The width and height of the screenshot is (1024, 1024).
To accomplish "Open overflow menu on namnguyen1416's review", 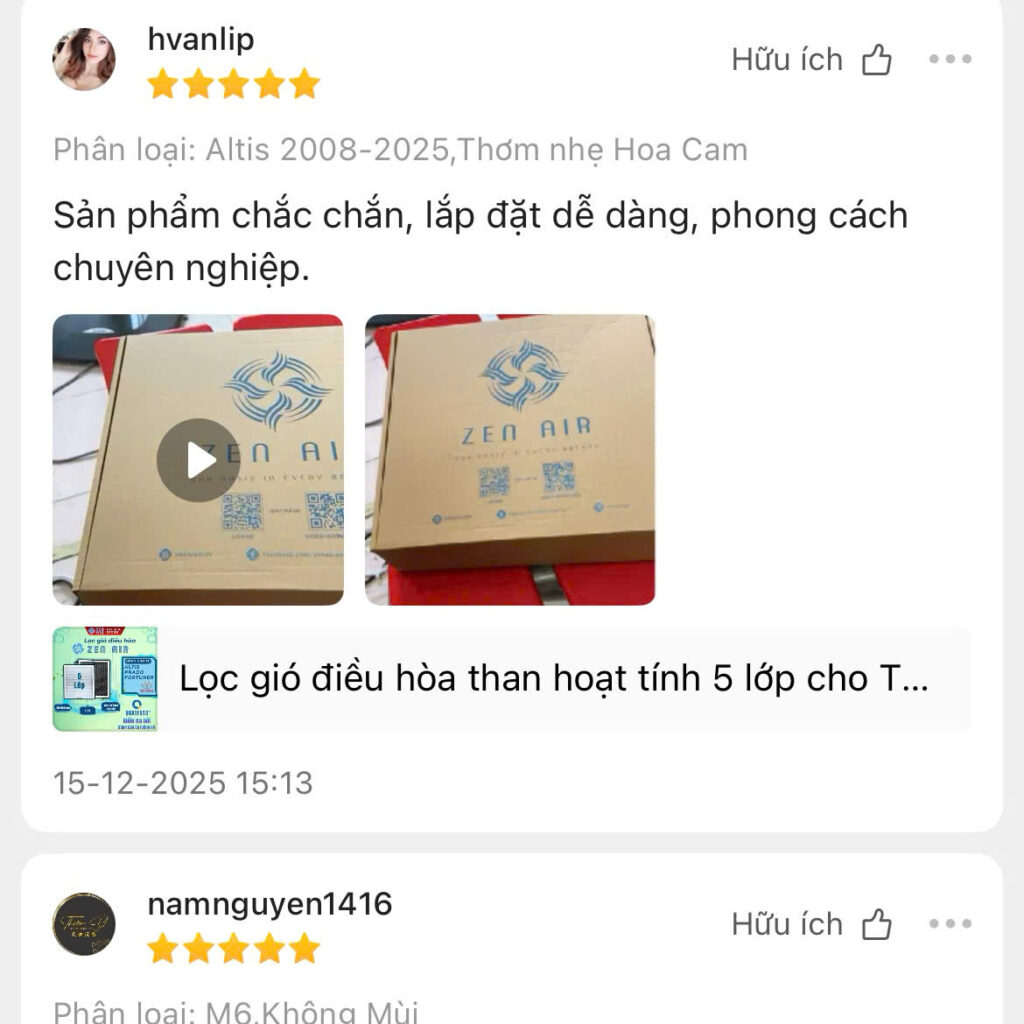I will [x=950, y=924].
